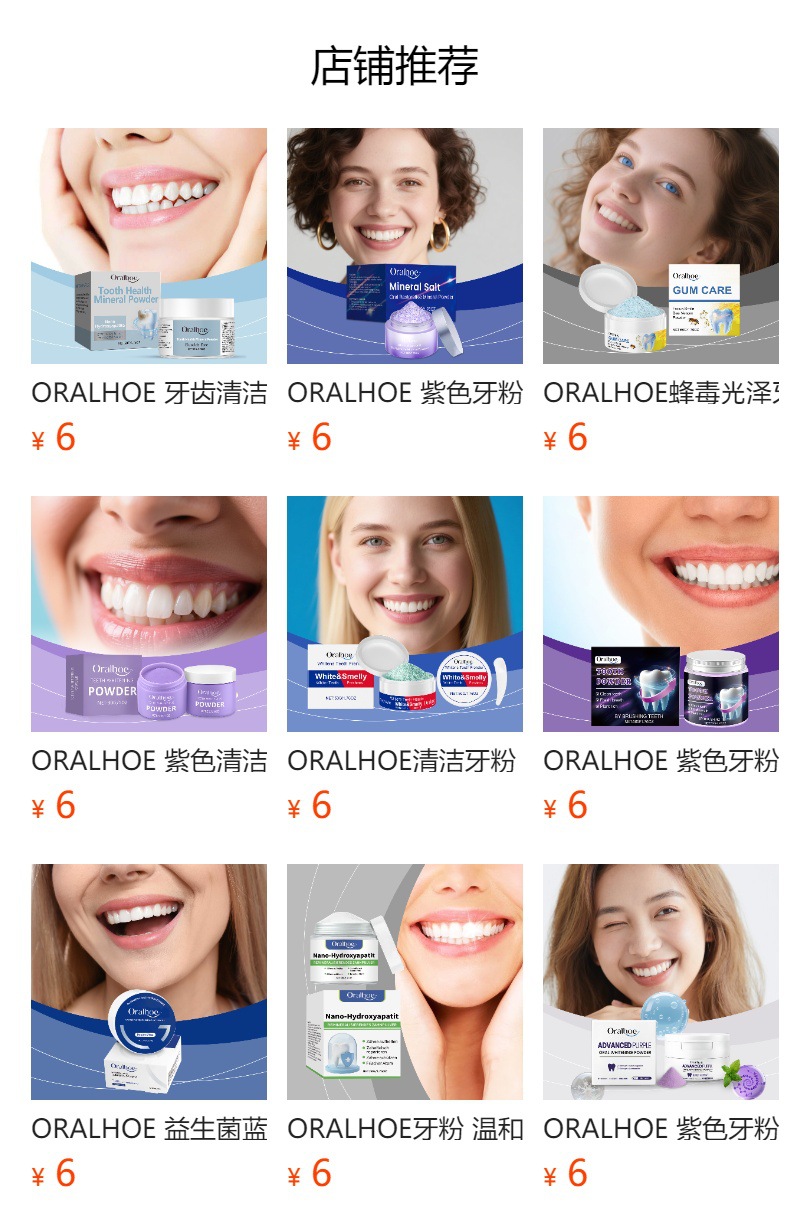The width and height of the screenshot is (790, 1232).
Task: View ORALHOE蜂毒光泽 Gum Care product
Action: pyautogui.click(x=661, y=246)
